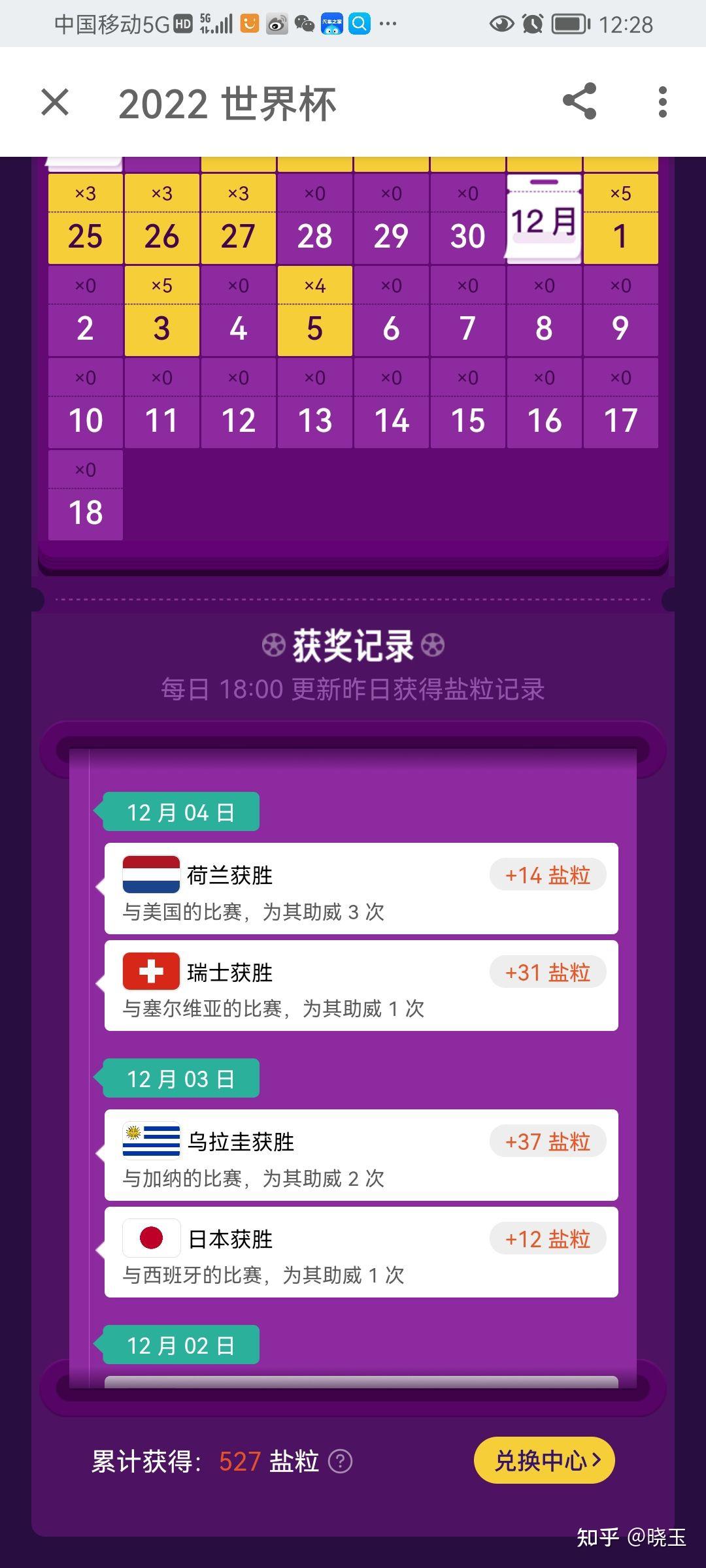Select date 25 in the calendar

click(x=86, y=220)
